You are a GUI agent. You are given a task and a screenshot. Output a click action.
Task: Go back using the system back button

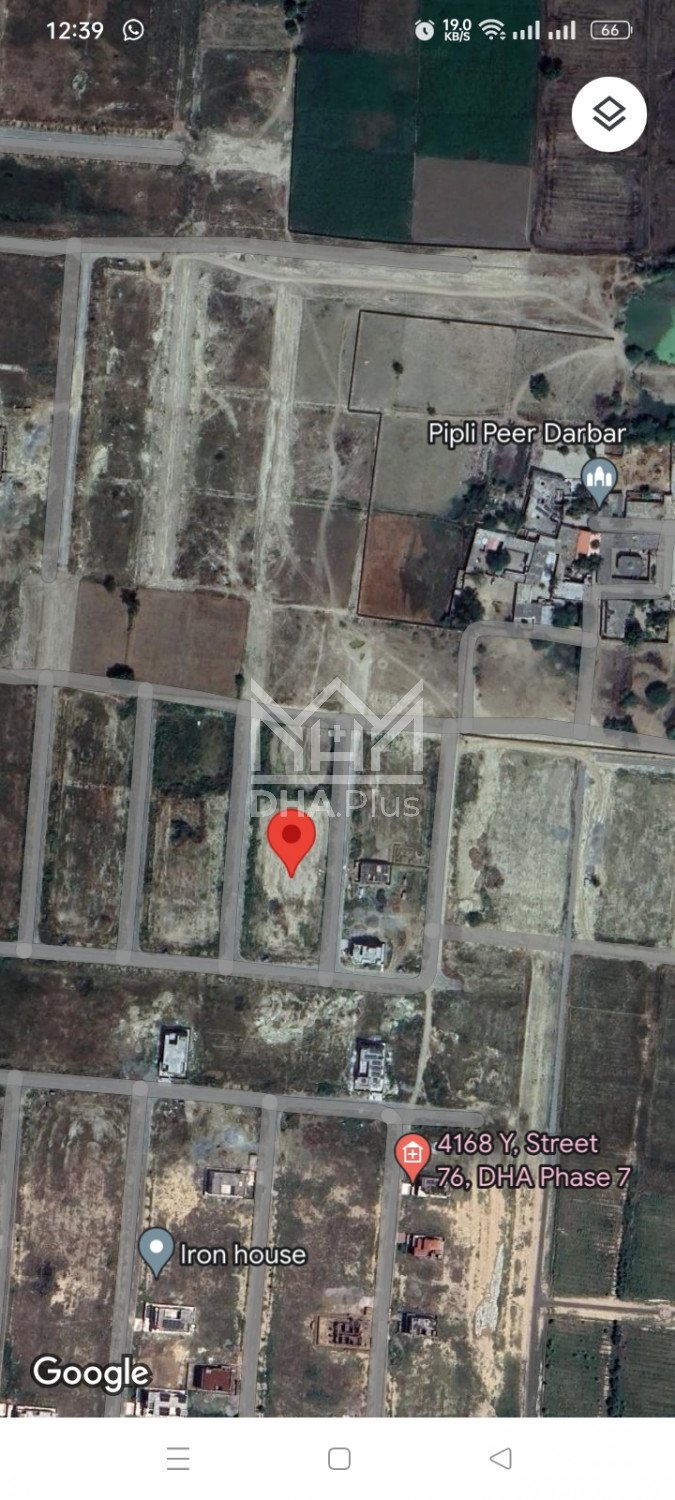click(501, 1458)
